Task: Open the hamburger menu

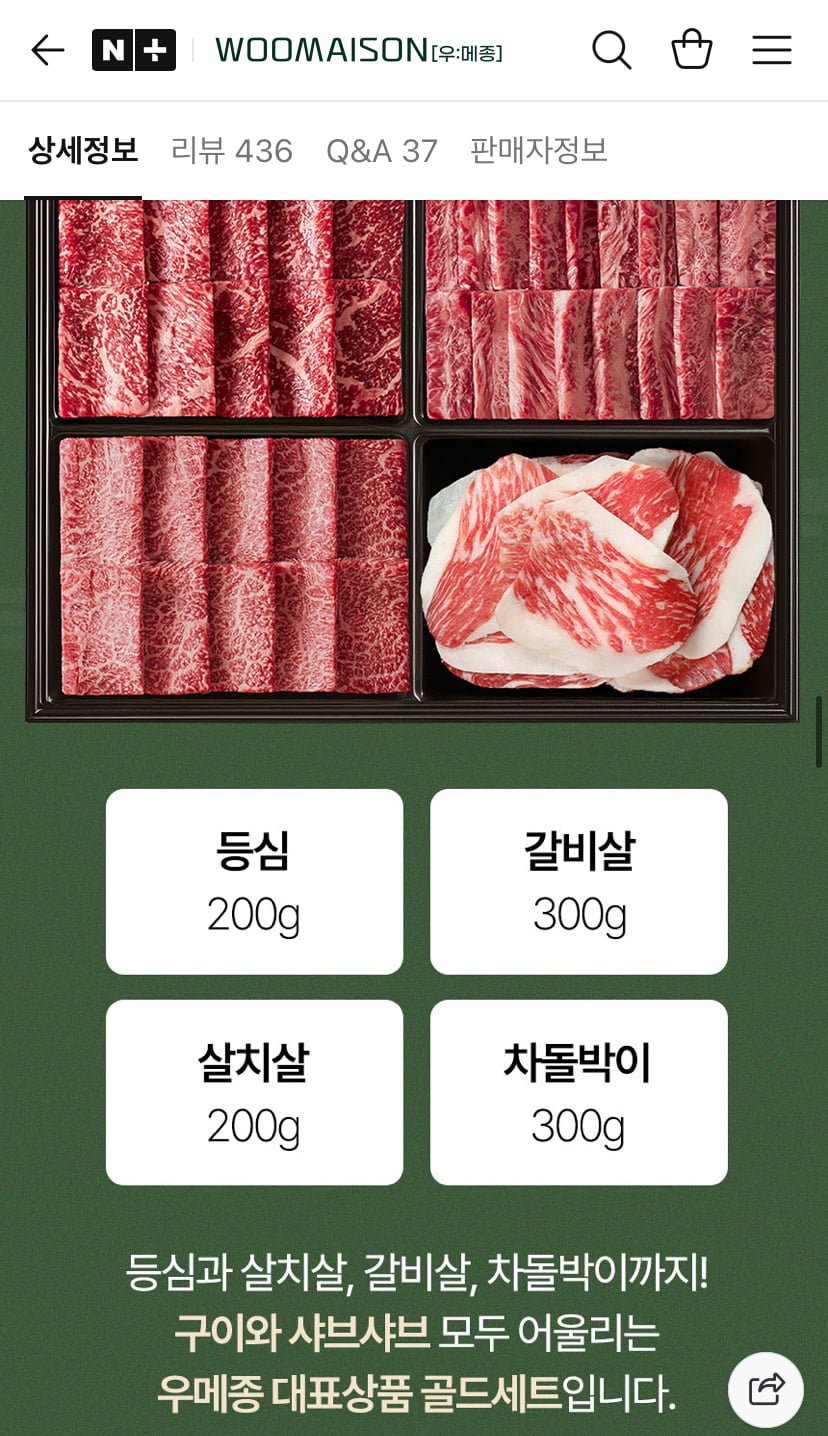Action: pyautogui.click(x=771, y=50)
